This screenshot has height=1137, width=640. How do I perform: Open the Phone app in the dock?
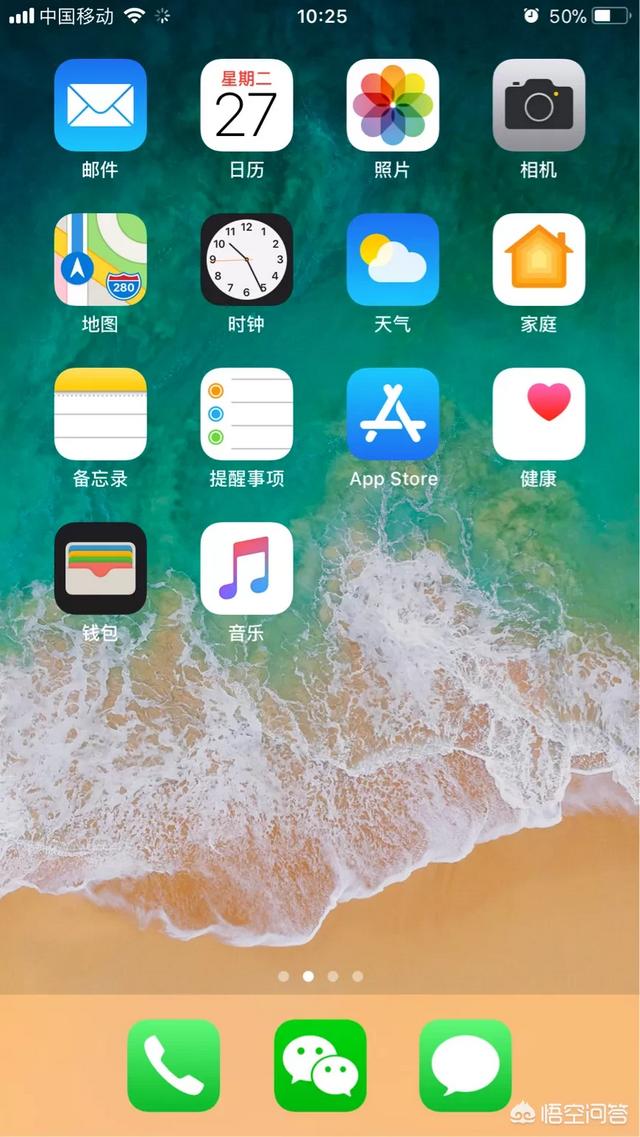point(173,1065)
